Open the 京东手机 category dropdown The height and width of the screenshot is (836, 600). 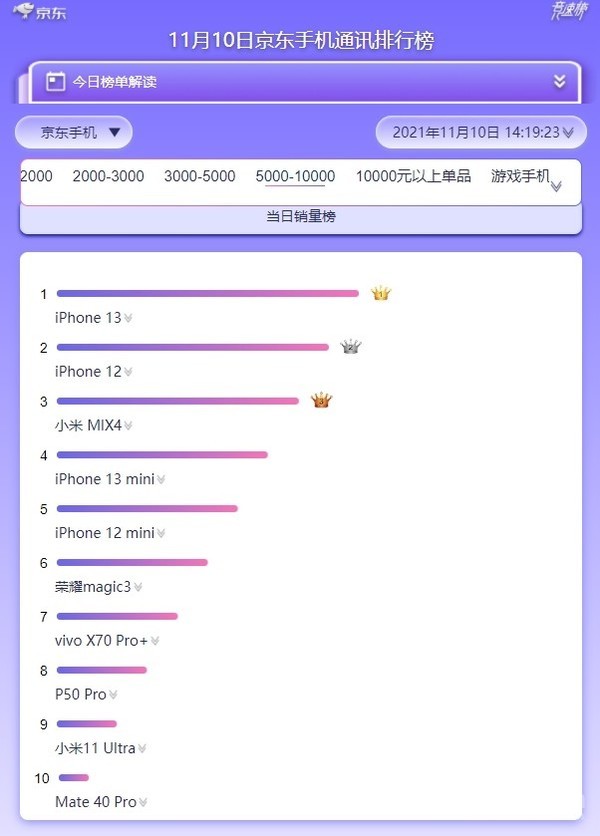pos(74,132)
